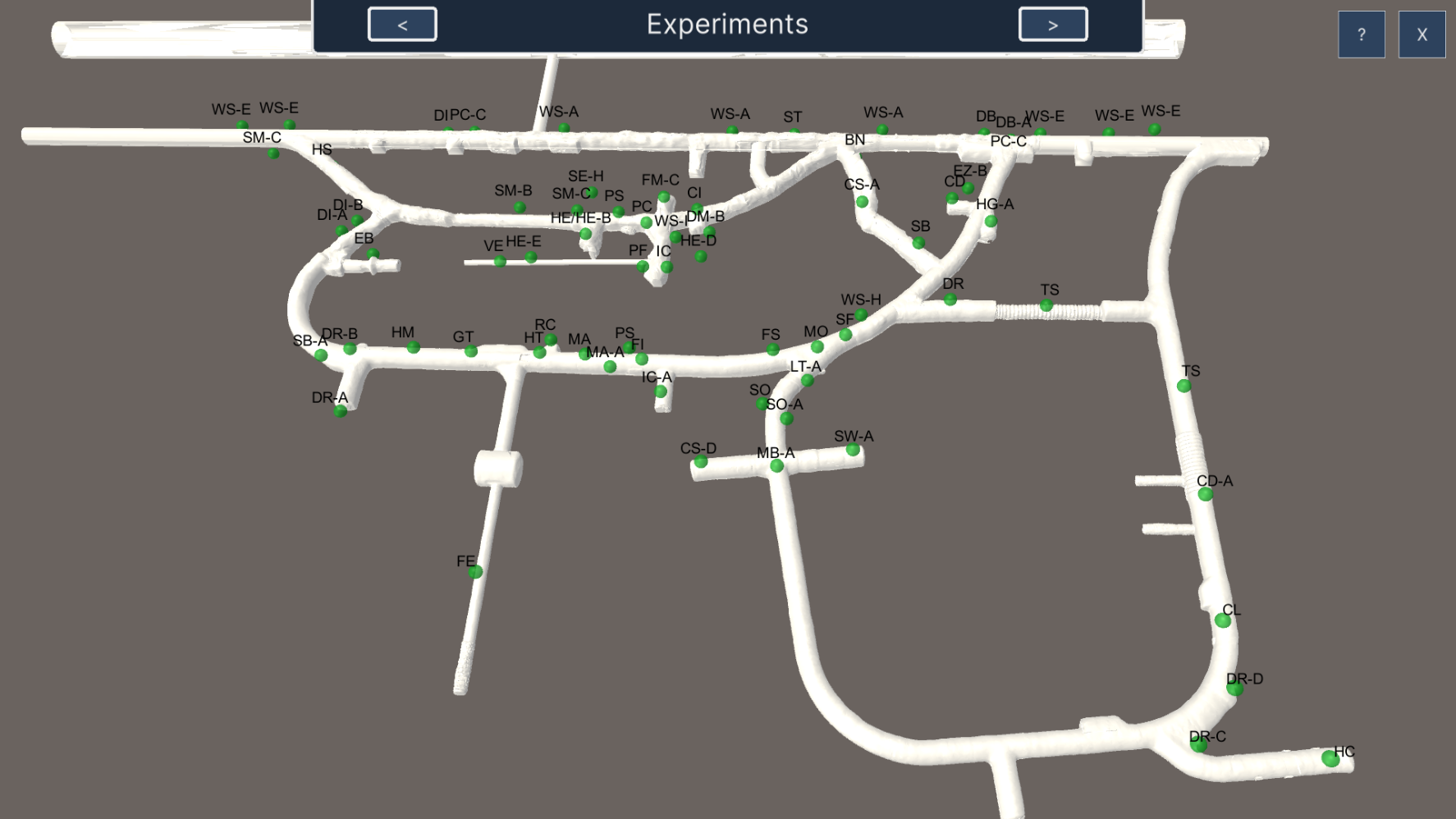Tap the CL experiment marker
This screenshot has width=1456, height=819.
click(x=1222, y=620)
